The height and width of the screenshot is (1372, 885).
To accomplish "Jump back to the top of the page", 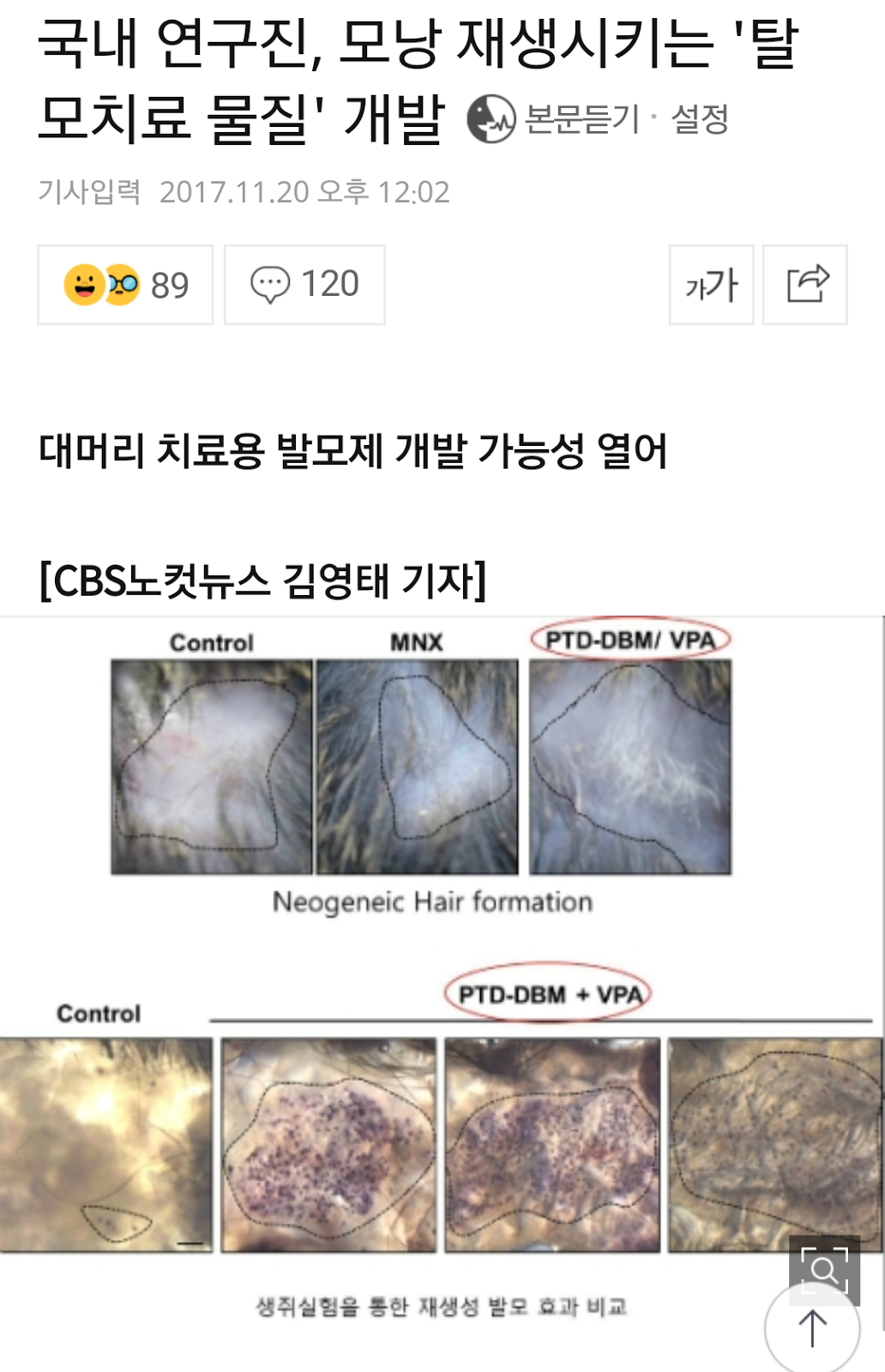I will point(812,1329).
